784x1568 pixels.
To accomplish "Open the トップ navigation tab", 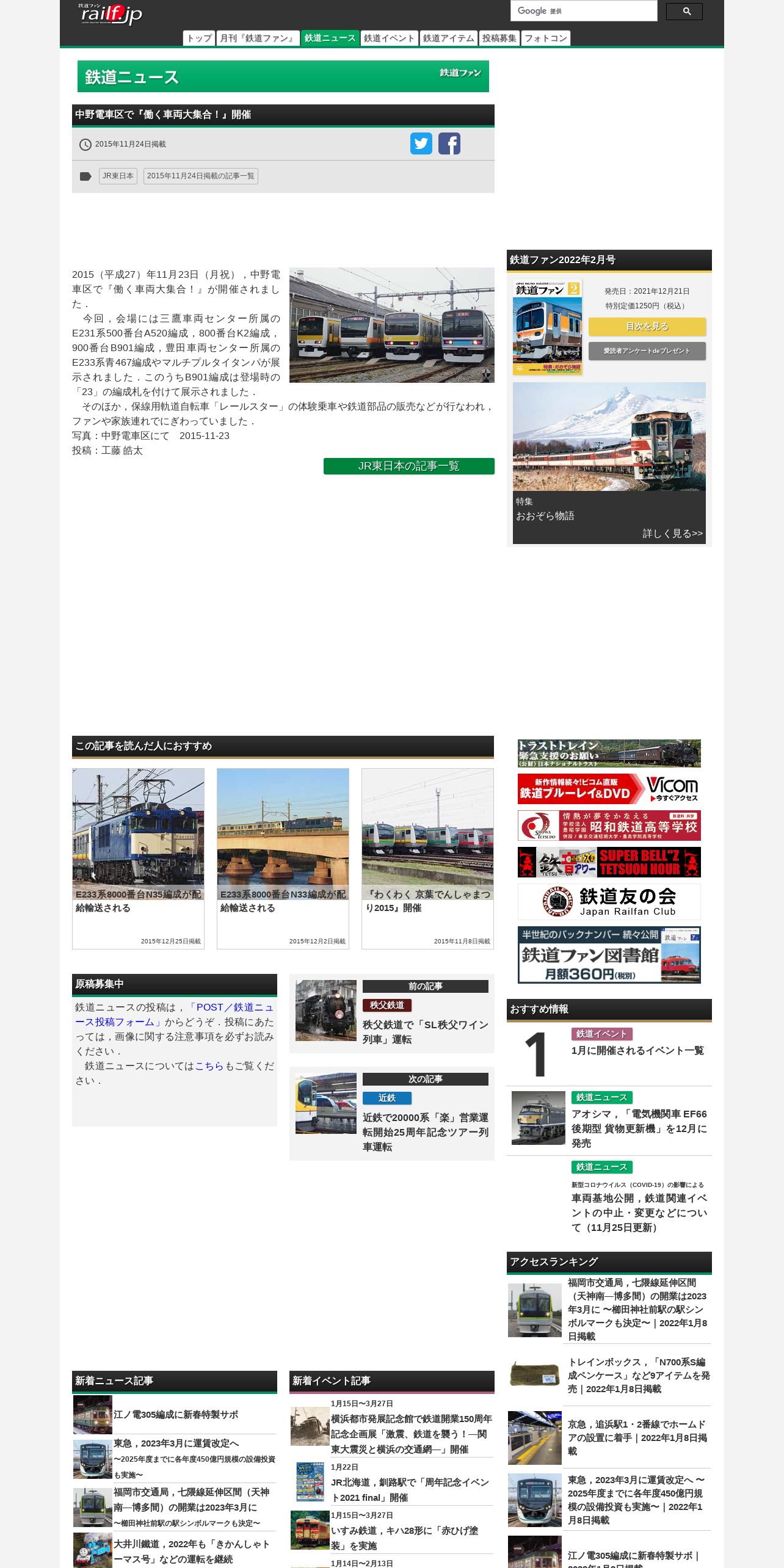I will (199, 38).
